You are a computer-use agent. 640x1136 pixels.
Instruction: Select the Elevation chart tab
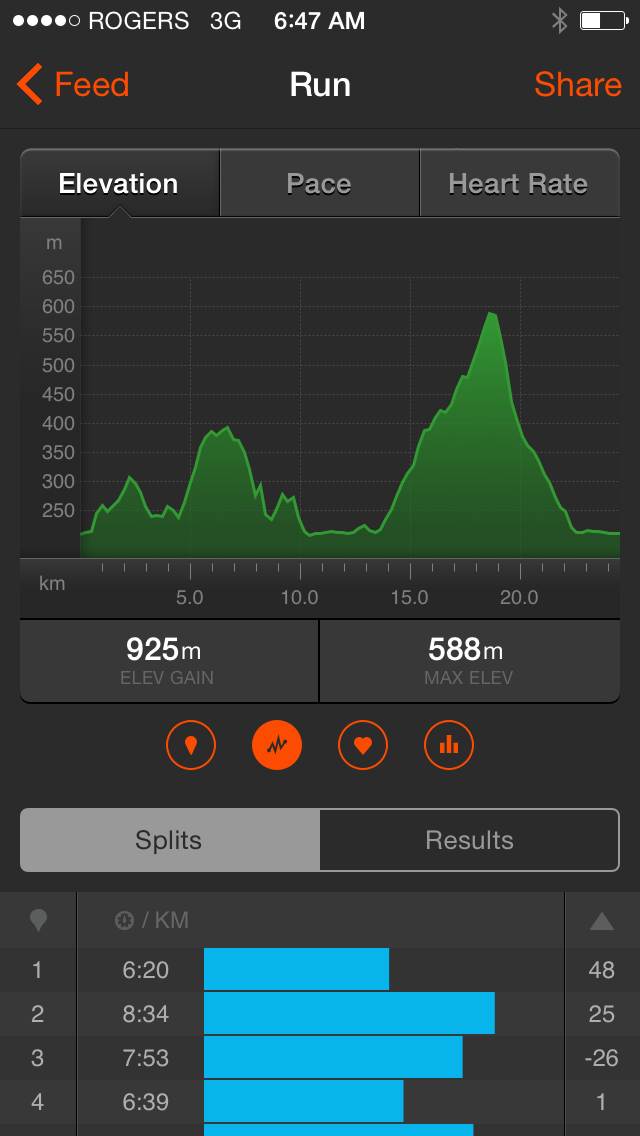point(119,184)
